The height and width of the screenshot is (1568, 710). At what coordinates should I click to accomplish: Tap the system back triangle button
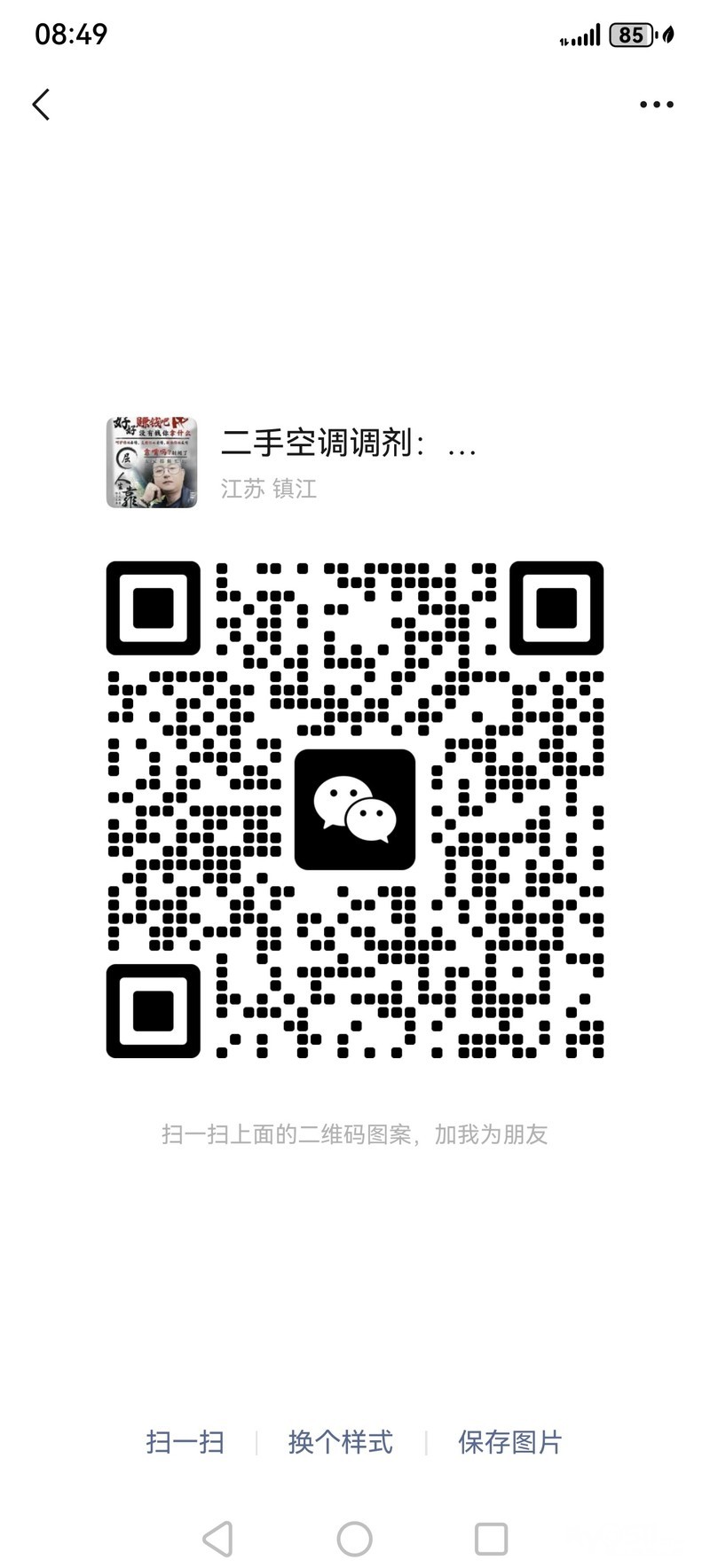point(218,1539)
